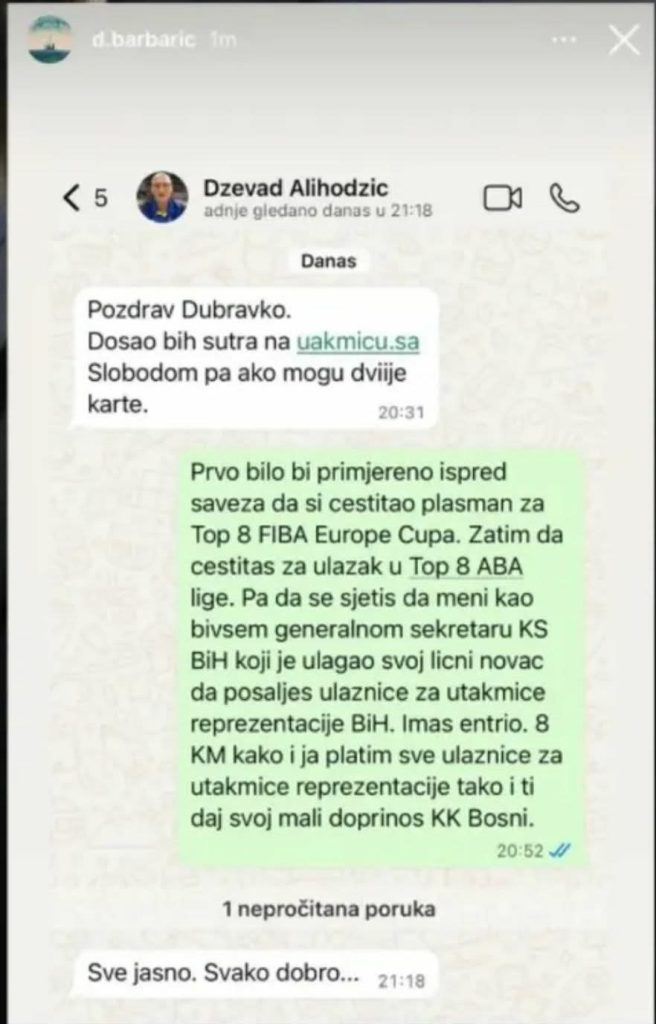Viewport: 656px width, 1024px height.
Task: Close the story viewer
Action: click(623, 41)
